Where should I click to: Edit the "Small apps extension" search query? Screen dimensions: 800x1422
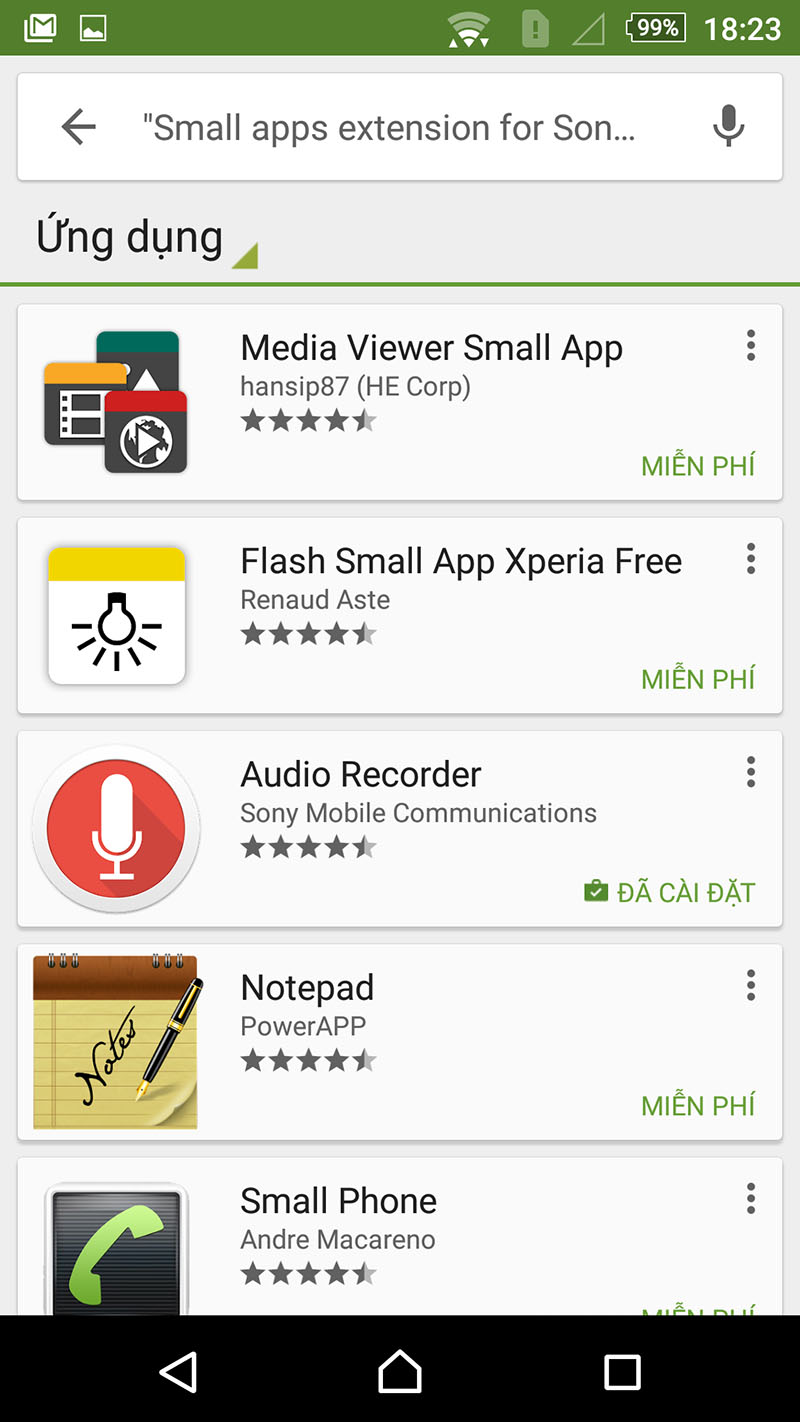tap(390, 128)
